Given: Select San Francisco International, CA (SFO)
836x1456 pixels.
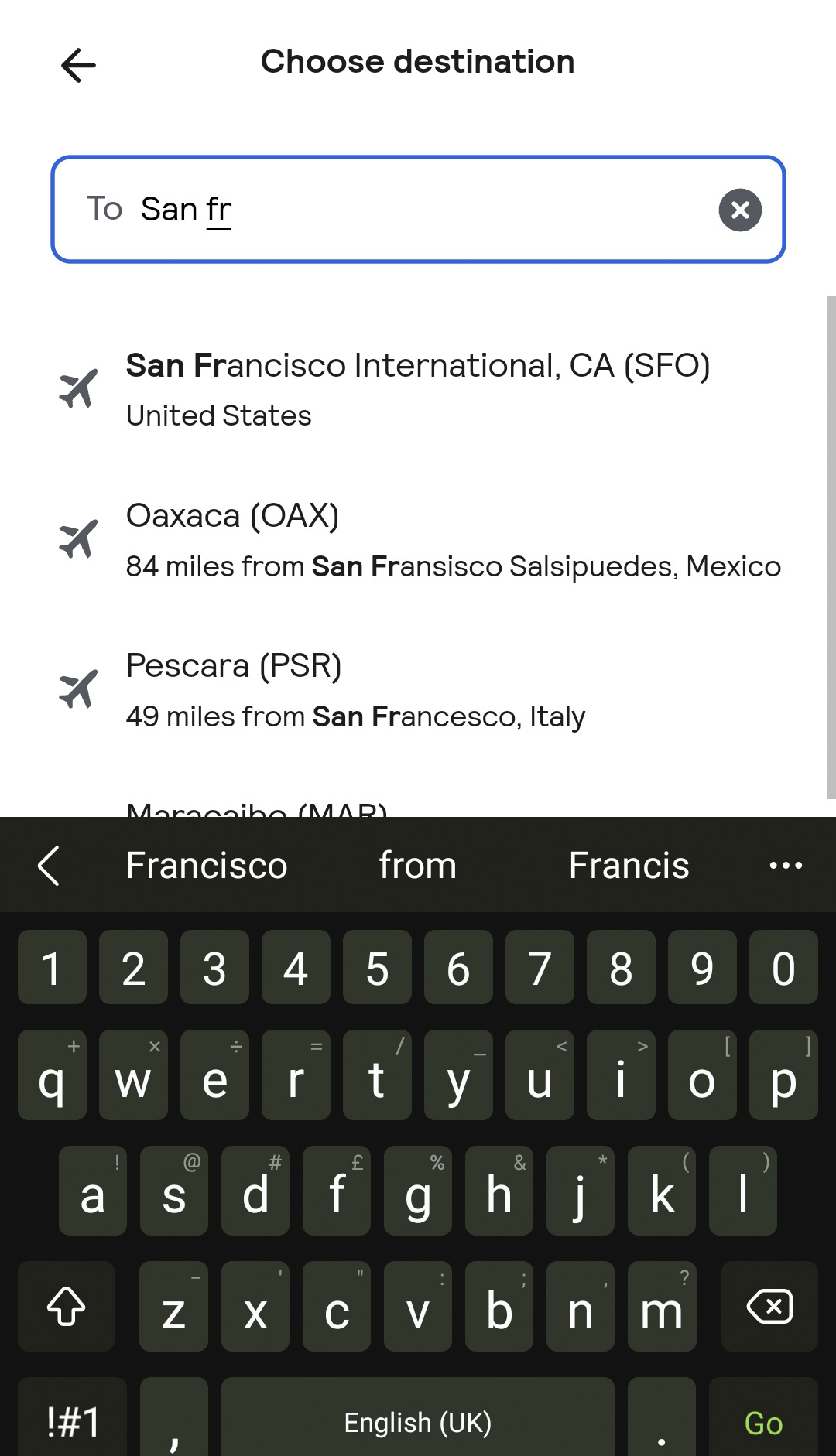Looking at the screenshot, I should (x=418, y=389).
